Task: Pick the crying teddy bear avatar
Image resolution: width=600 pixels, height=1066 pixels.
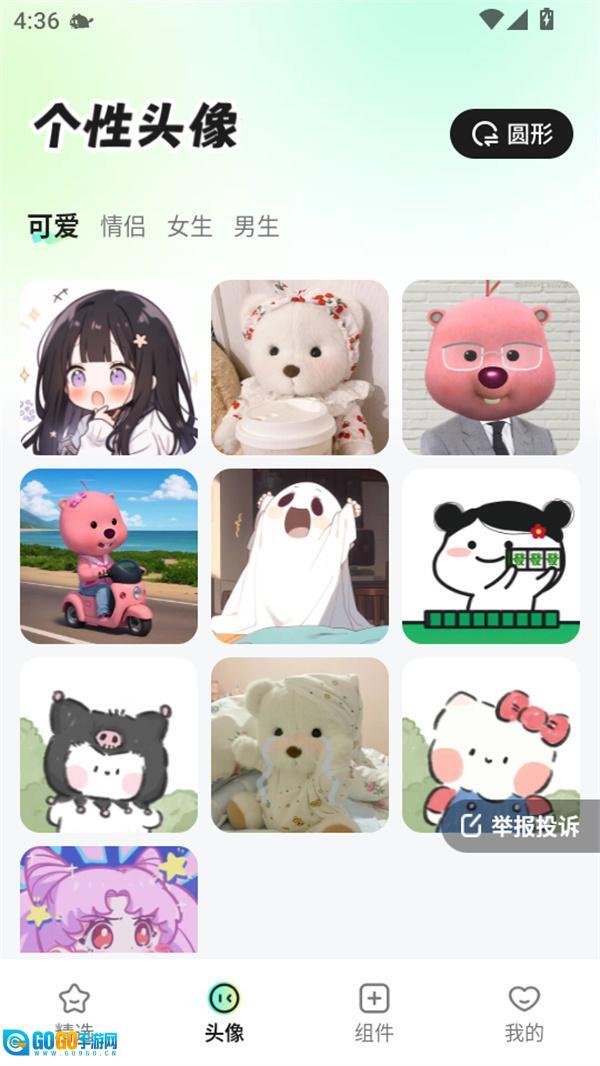Action: [x=300, y=745]
